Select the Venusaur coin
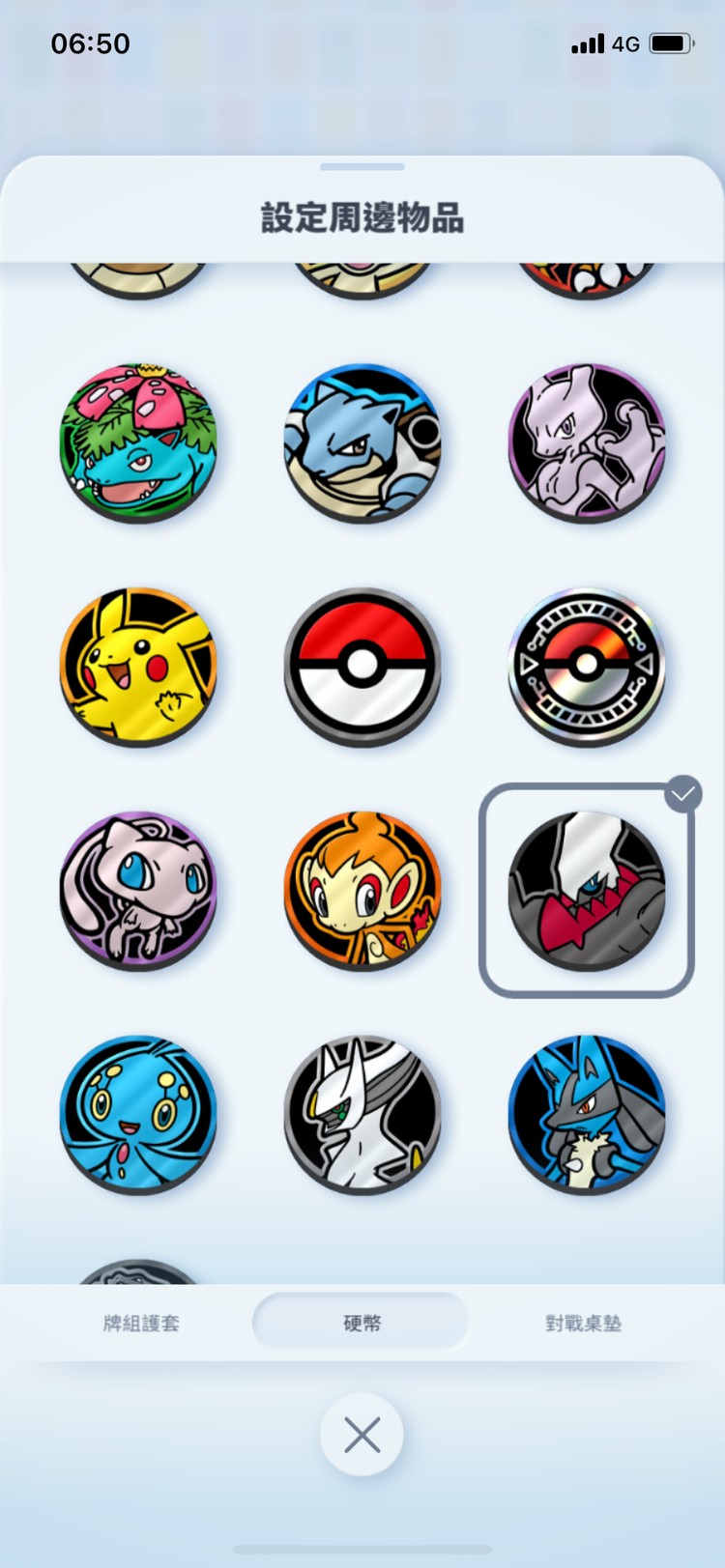 (x=138, y=443)
